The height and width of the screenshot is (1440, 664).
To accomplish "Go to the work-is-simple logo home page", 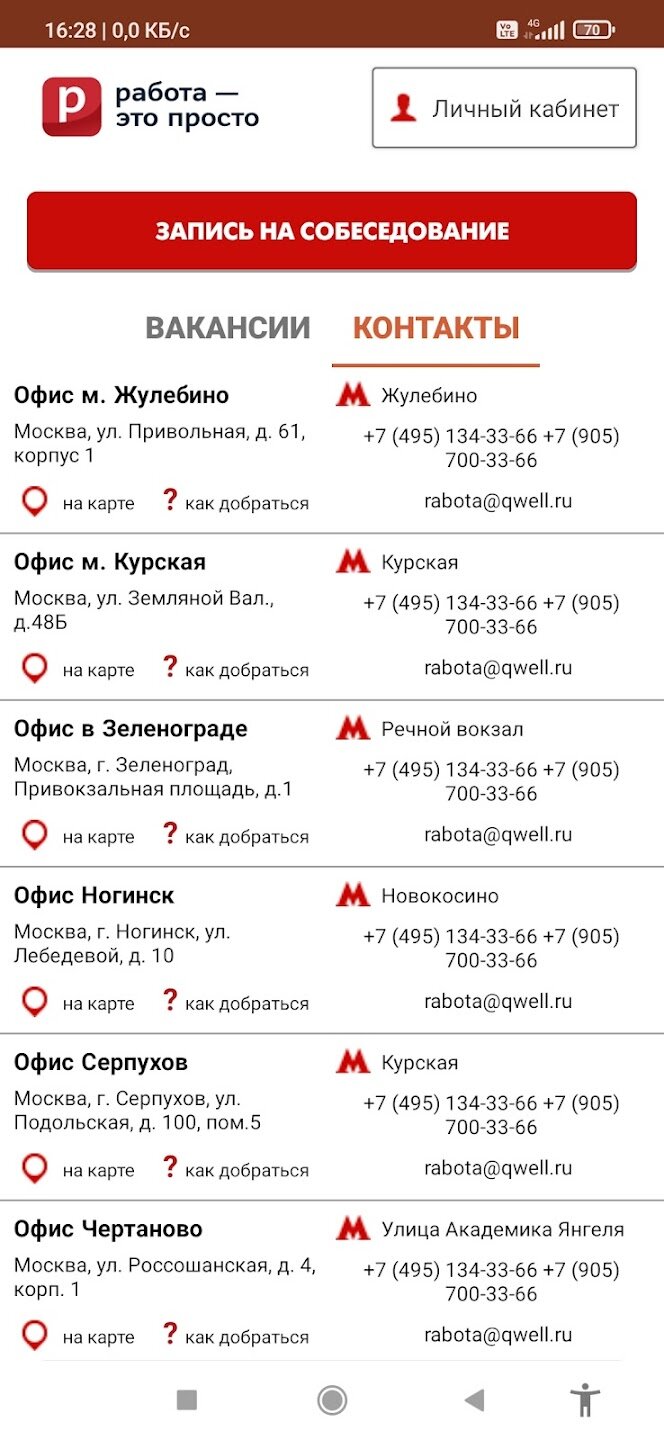I will click(150, 106).
